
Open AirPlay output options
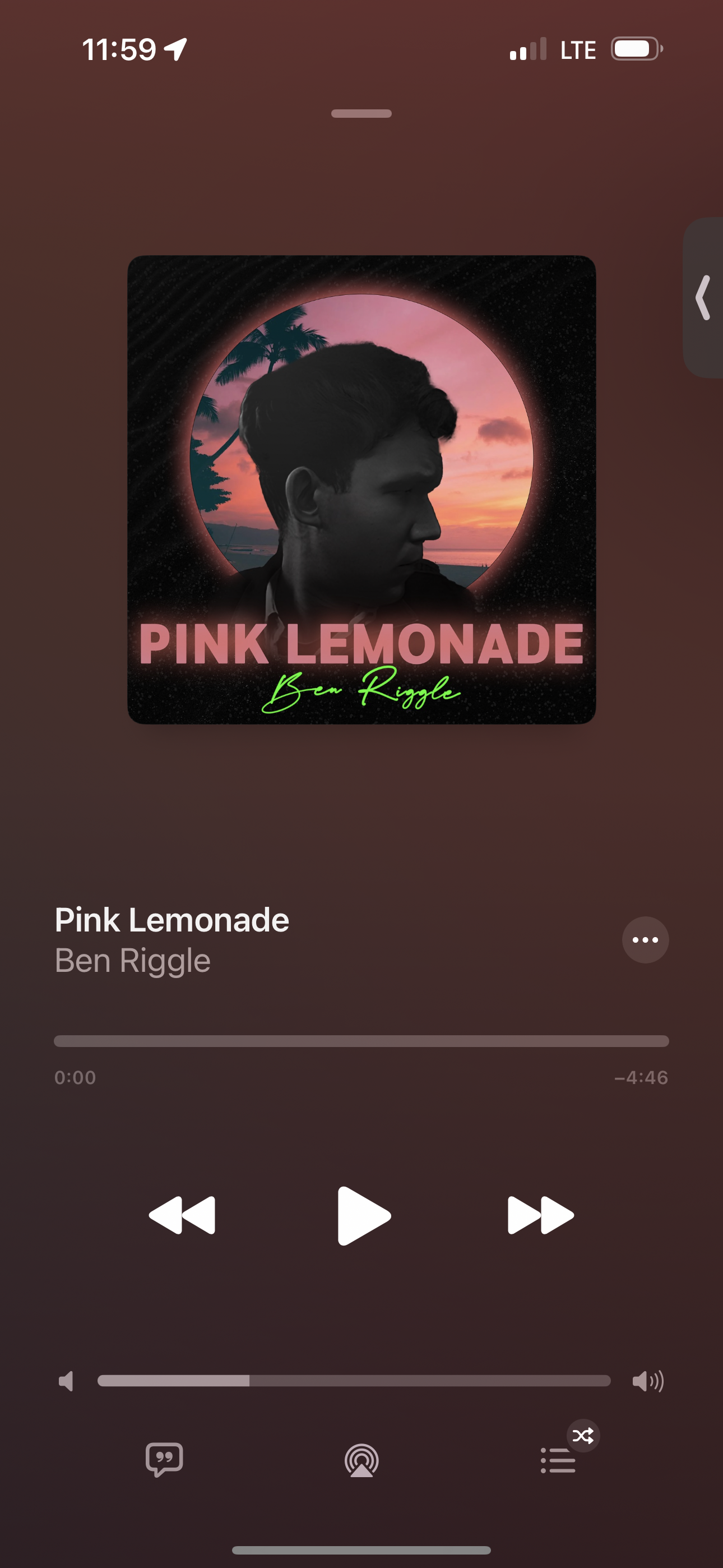pyautogui.click(x=361, y=1461)
